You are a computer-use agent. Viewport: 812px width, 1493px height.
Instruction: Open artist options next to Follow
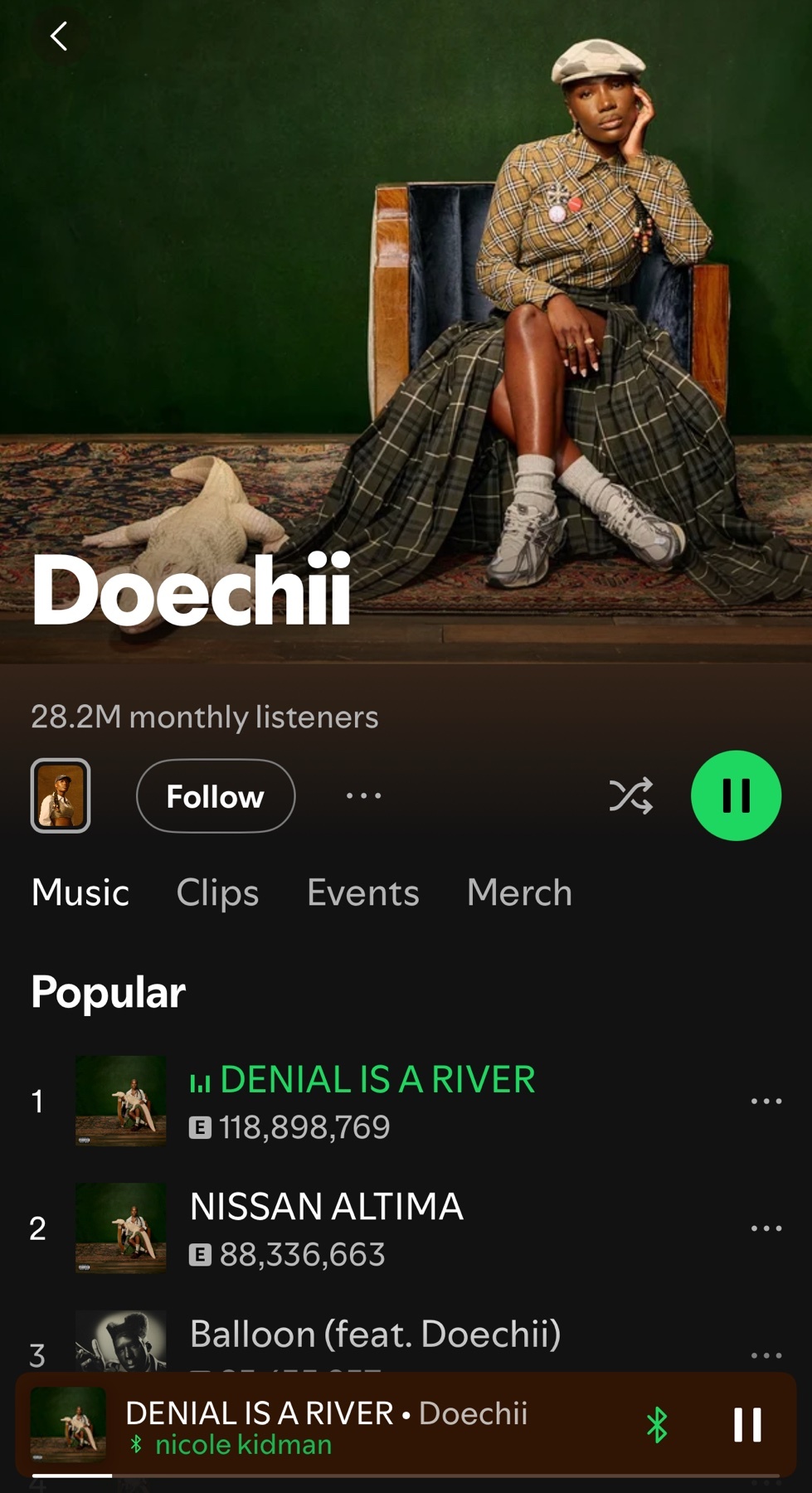[x=363, y=796]
